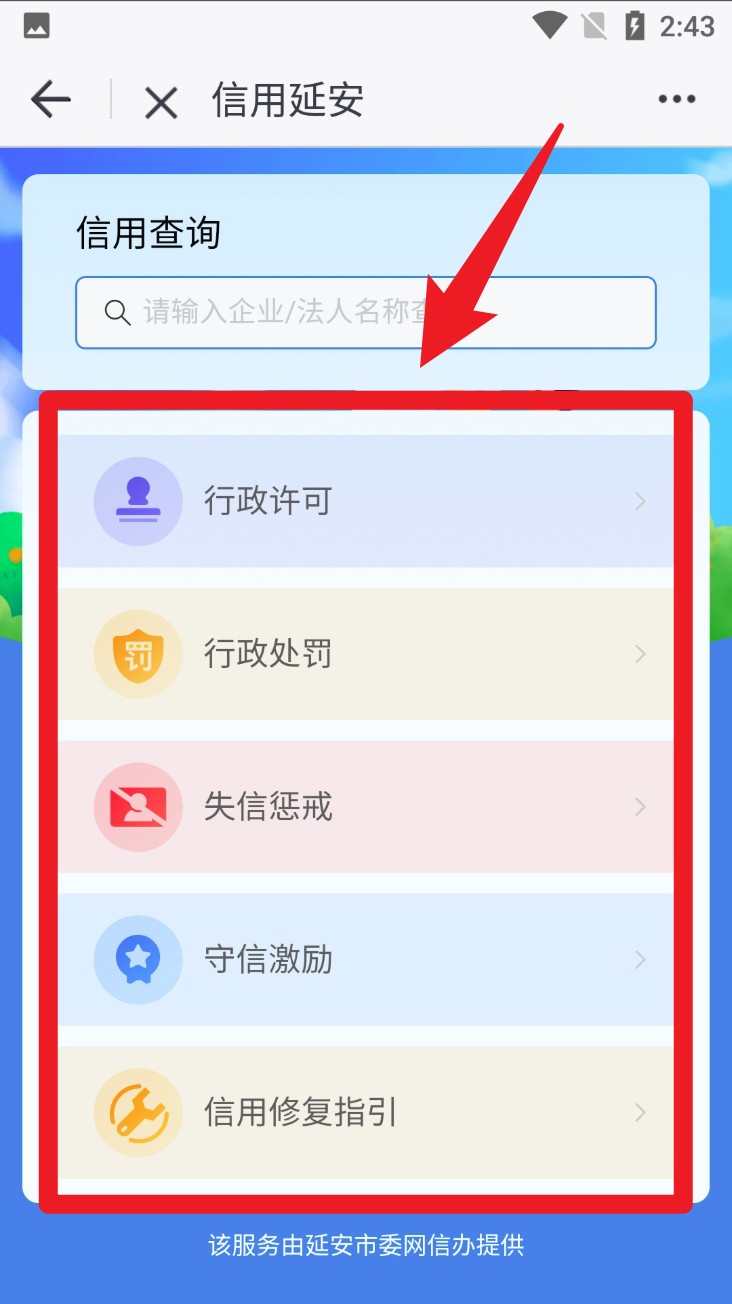Go back using the arrow icon
Screen dimensions: 732x1304
(50, 100)
